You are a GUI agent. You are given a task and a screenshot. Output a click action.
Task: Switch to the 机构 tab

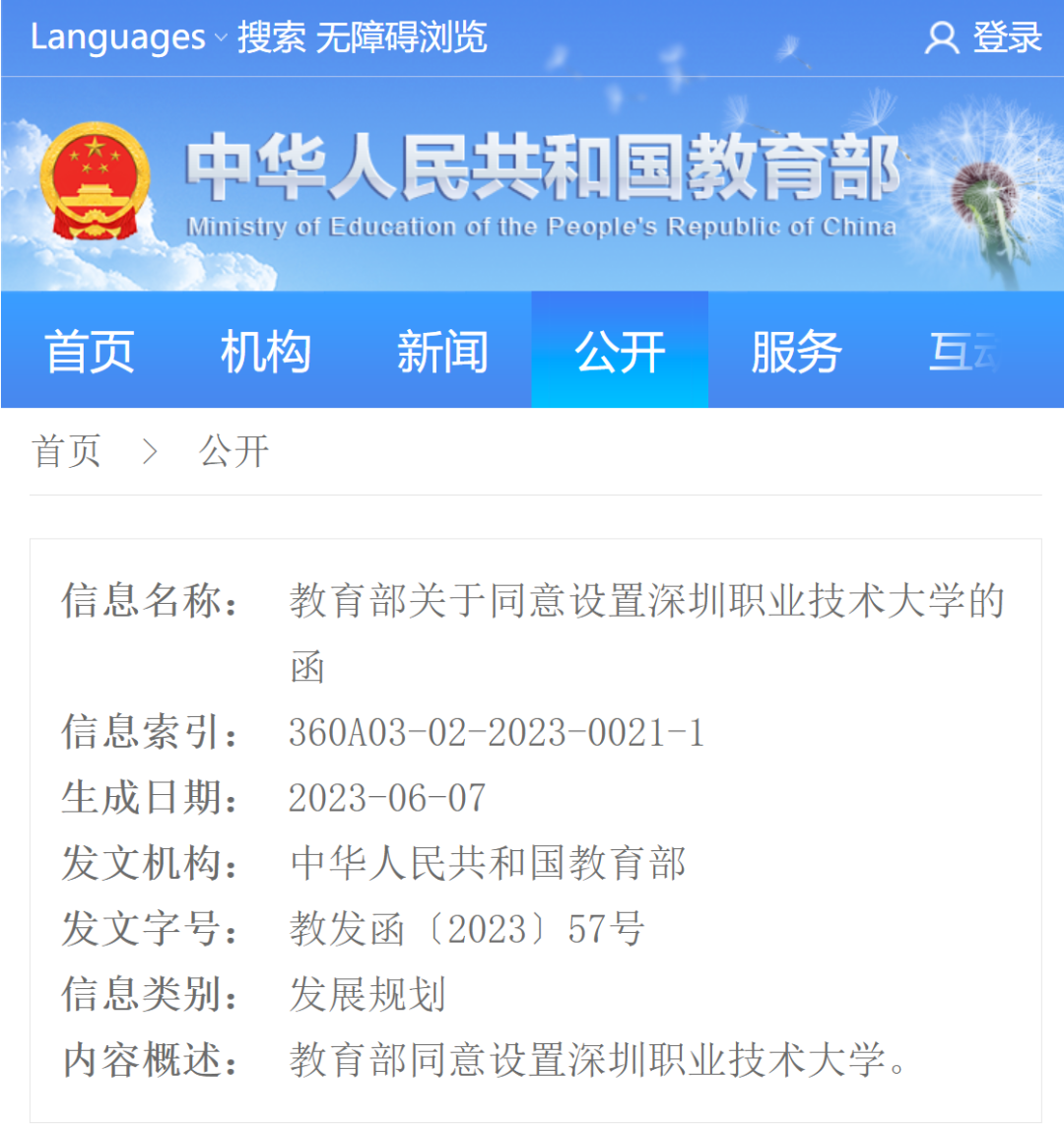265,351
